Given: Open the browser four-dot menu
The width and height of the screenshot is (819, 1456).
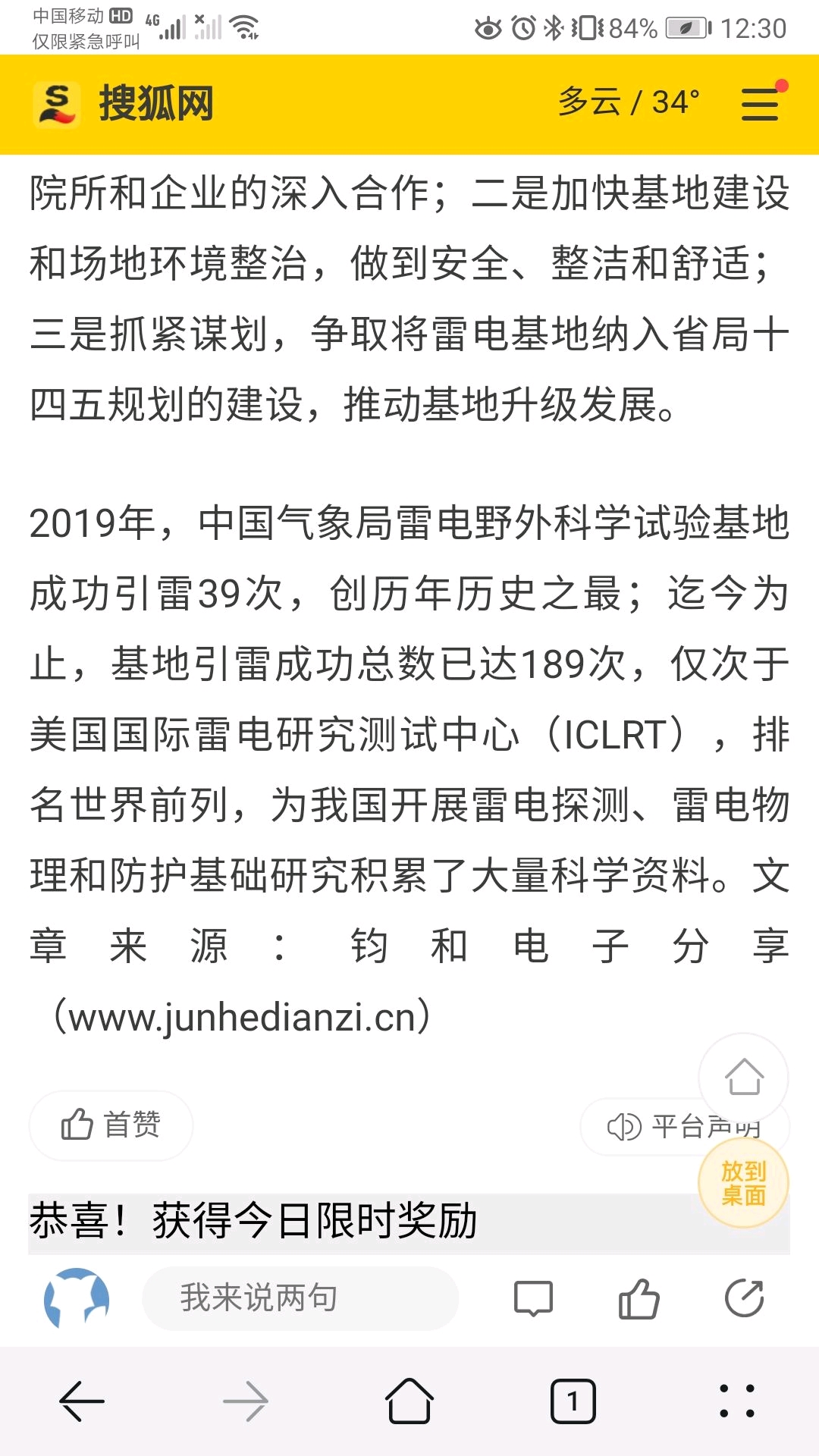Looking at the screenshot, I should [x=737, y=1401].
